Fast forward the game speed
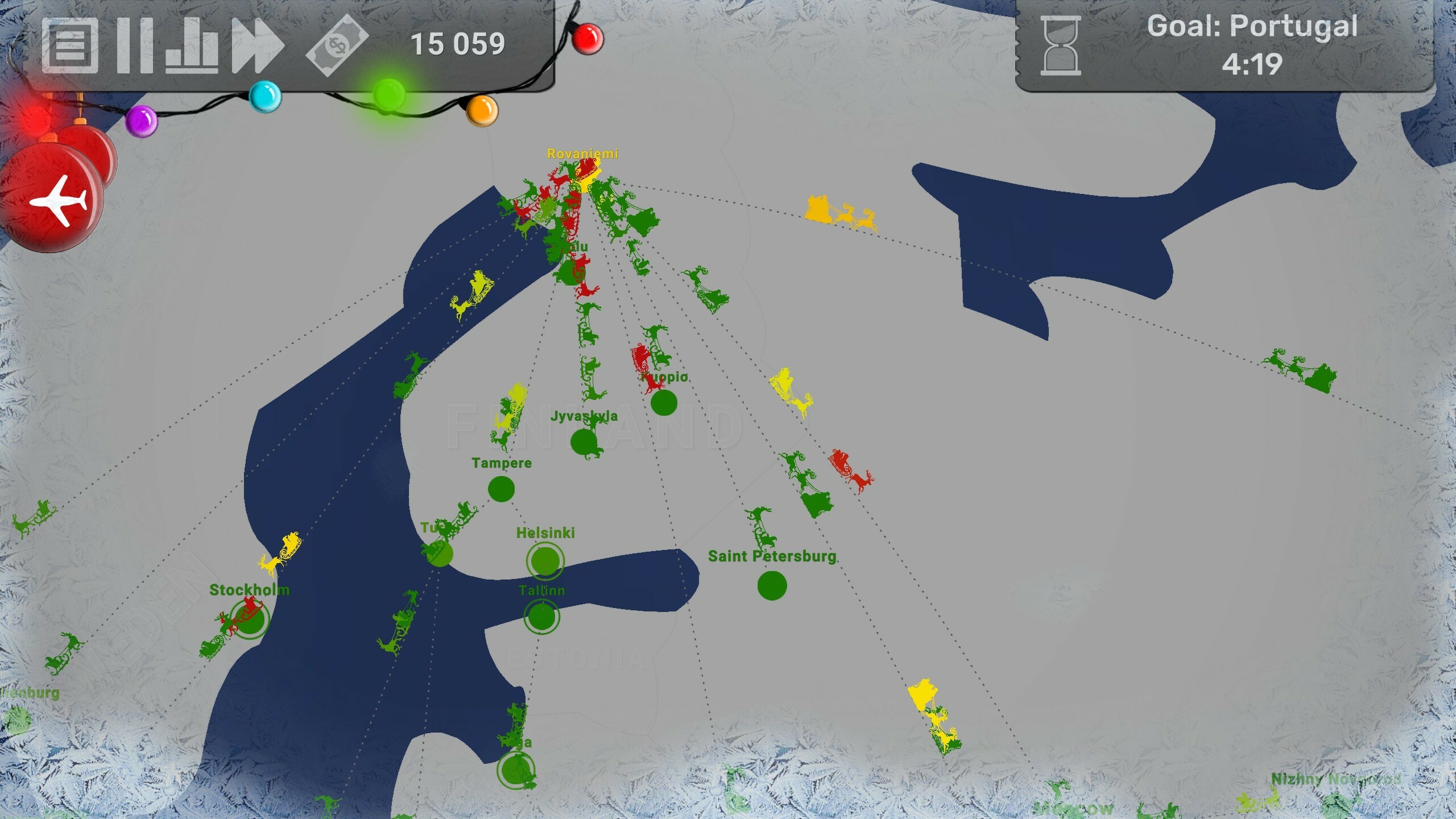This screenshot has width=1456, height=819. point(257,45)
